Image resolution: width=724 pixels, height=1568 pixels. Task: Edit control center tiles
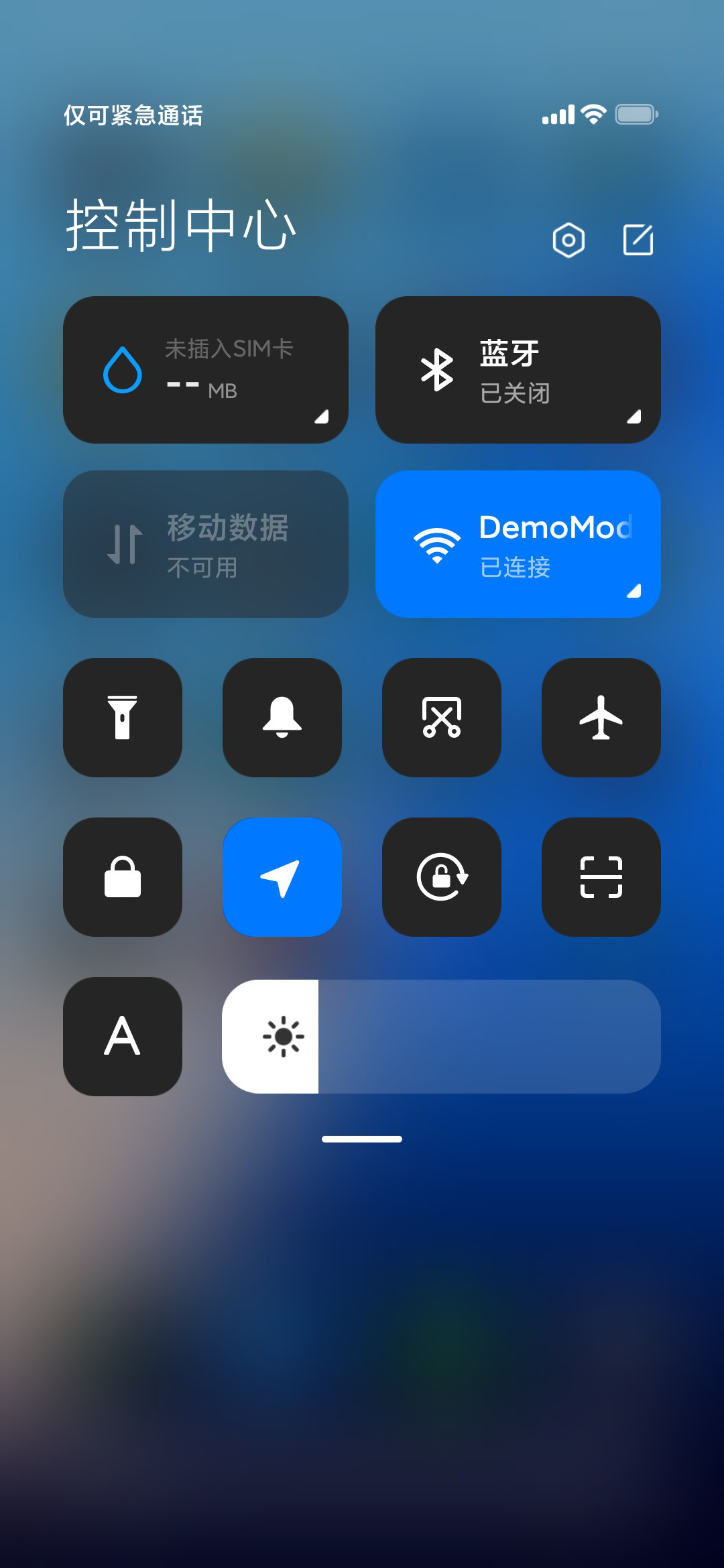click(x=638, y=240)
